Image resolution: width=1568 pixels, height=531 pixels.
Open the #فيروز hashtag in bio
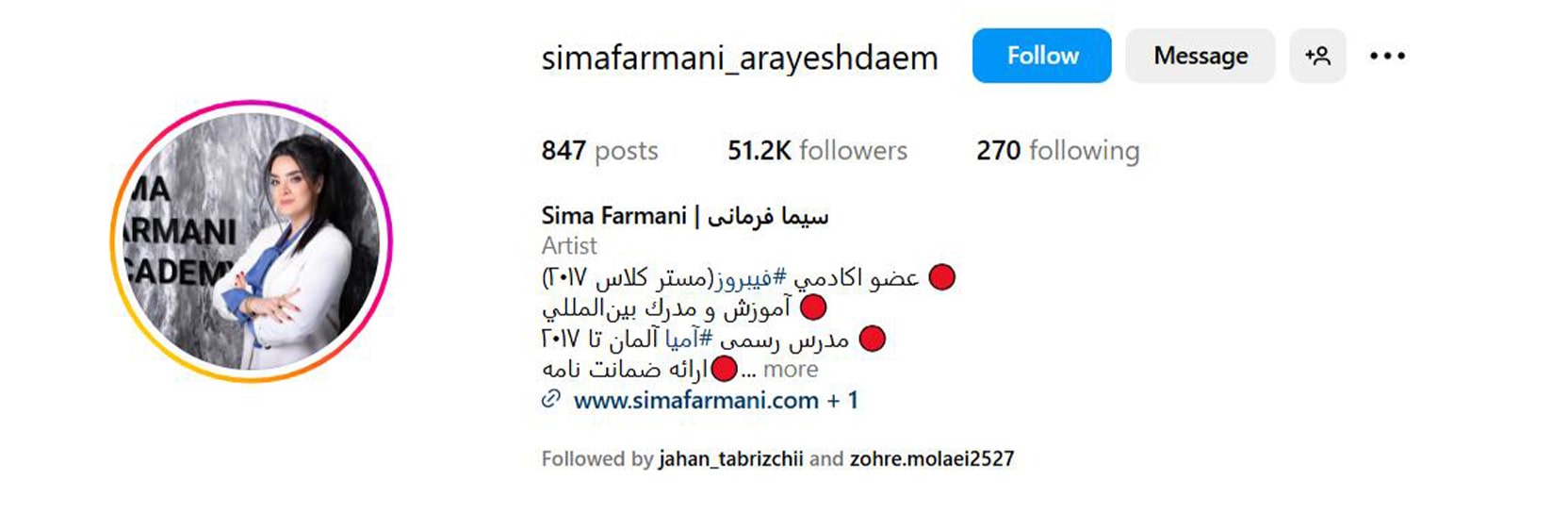[x=750, y=278]
